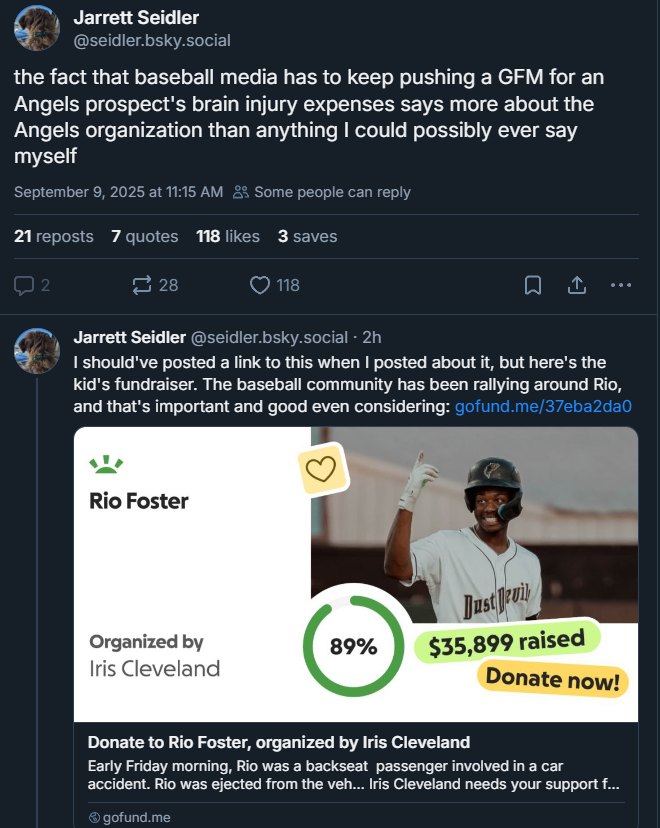Open Jarrett Seidler's profile avatar at top
Image resolution: width=660 pixels, height=828 pixels.
(x=37, y=27)
